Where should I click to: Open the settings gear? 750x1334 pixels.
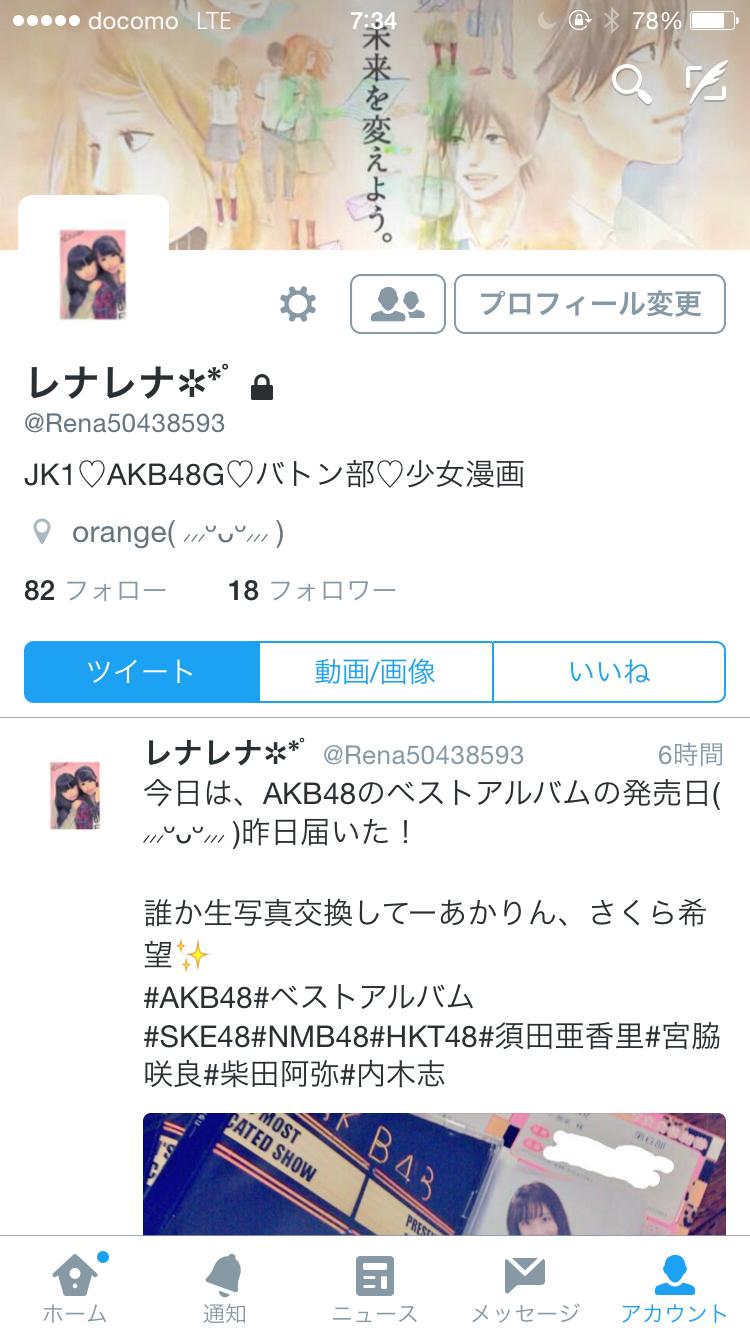[x=298, y=304]
